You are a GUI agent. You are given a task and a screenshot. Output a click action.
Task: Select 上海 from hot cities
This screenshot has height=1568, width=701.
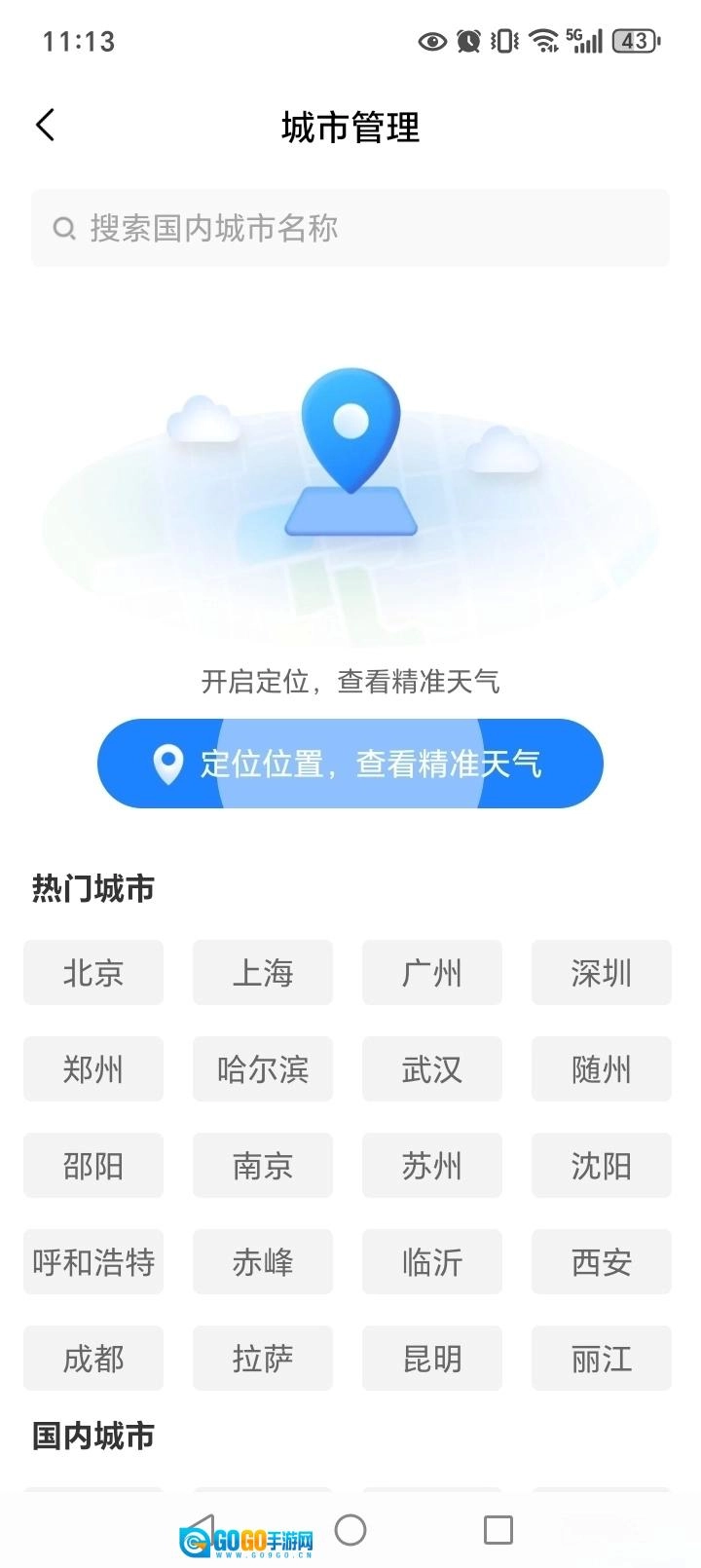[x=262, y=972]
